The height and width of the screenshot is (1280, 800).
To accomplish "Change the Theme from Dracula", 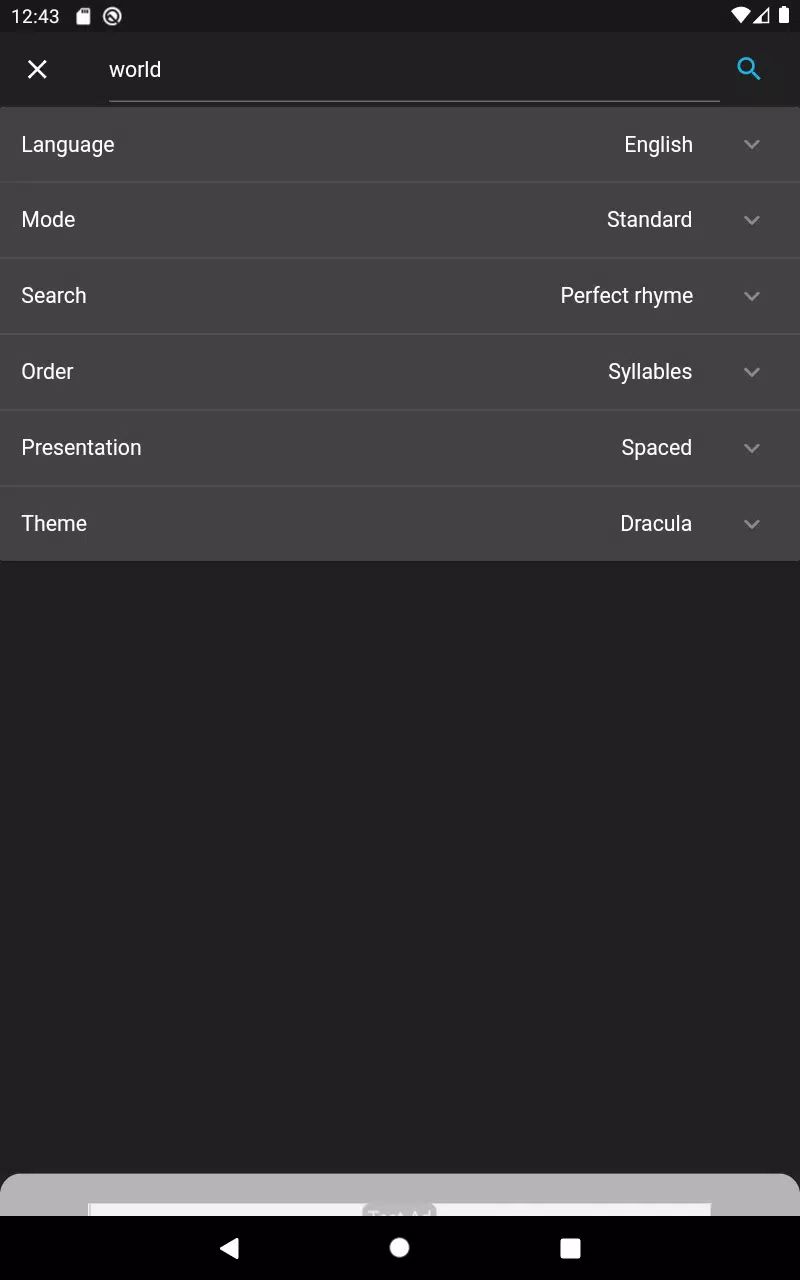I will coord(400,524).
